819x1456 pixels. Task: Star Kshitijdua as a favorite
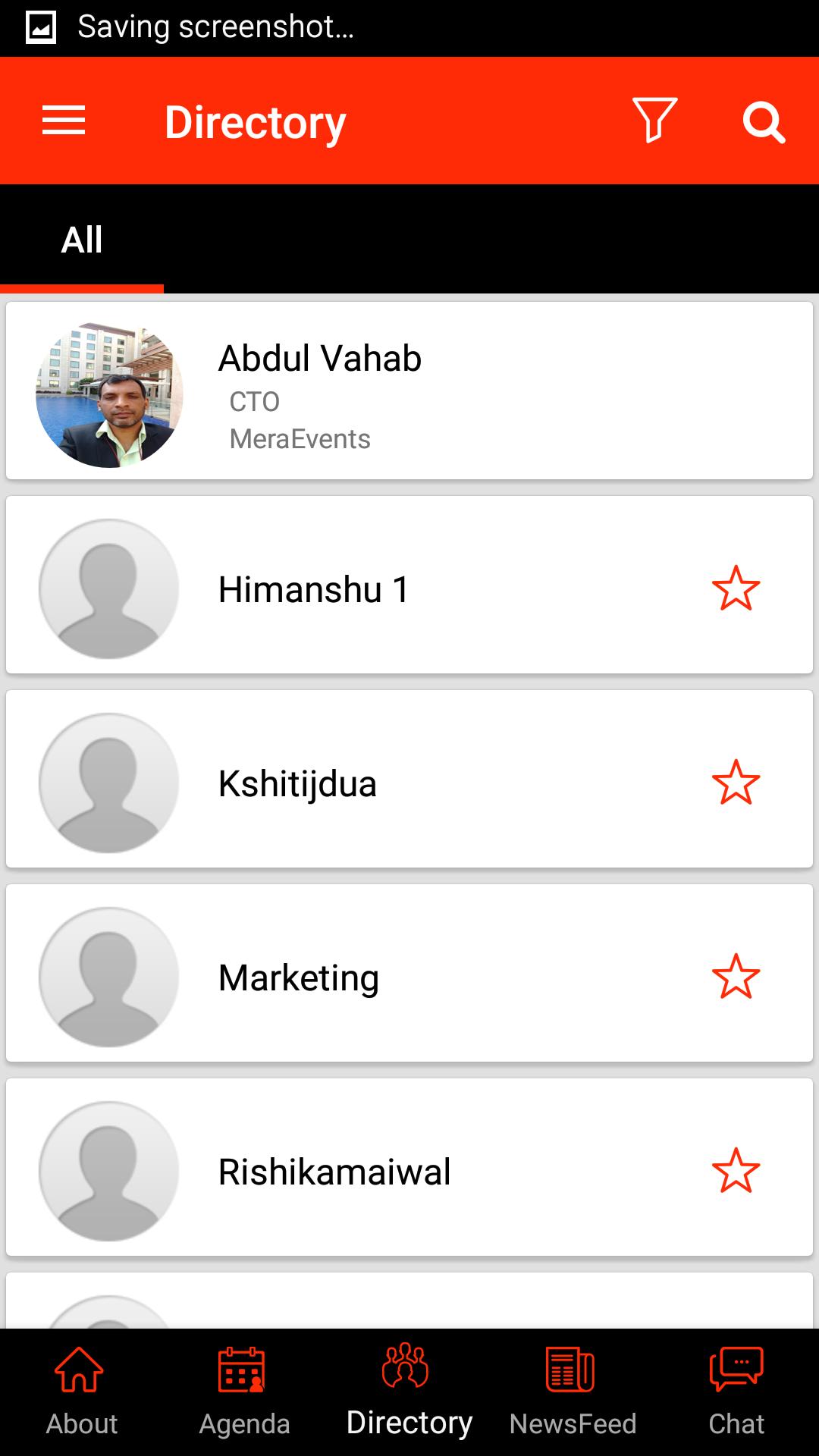736,783
